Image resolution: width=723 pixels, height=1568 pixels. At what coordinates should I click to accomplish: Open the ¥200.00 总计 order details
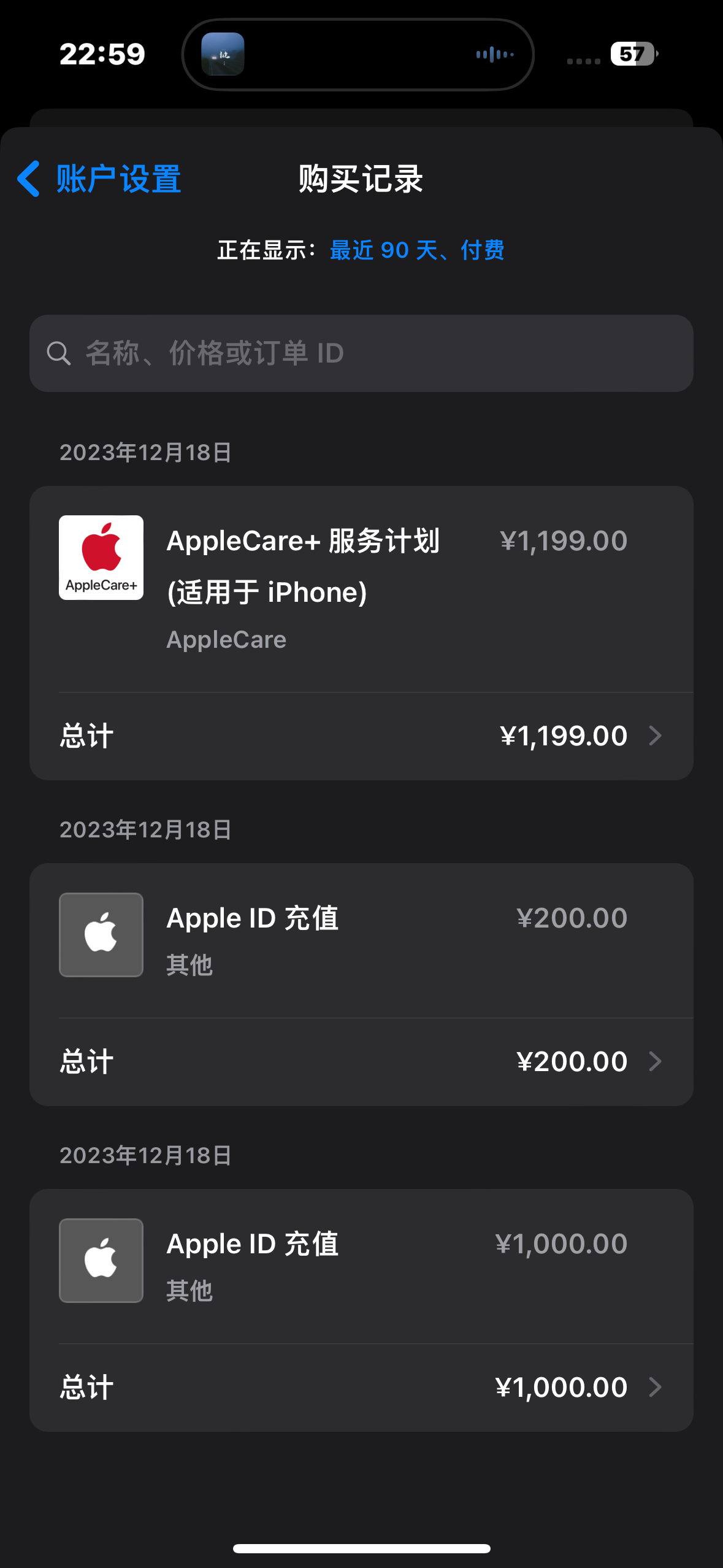(361, 1062)
